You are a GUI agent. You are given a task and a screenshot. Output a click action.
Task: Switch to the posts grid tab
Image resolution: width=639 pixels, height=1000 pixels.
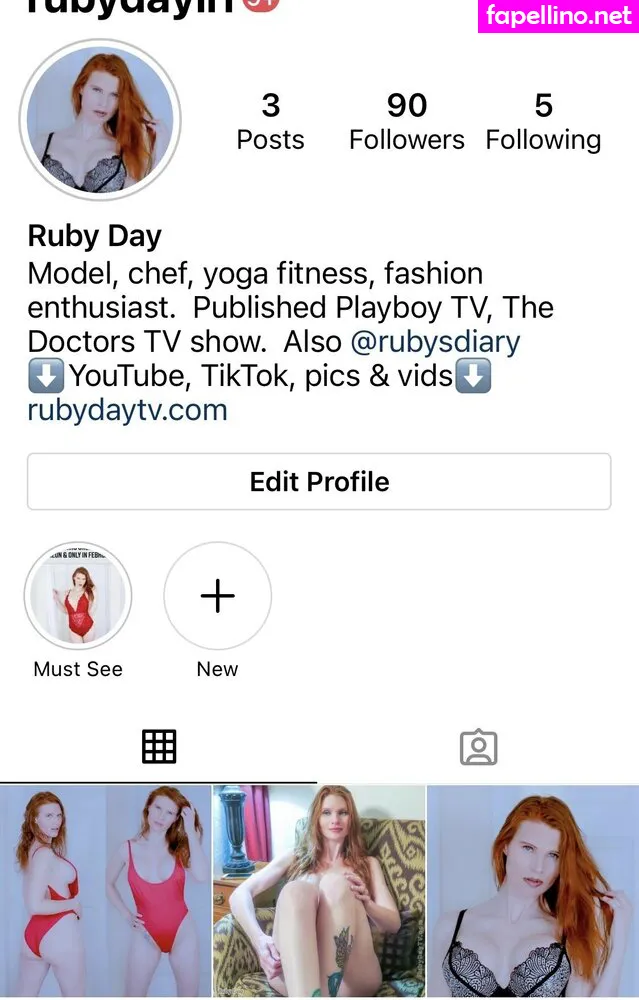coord(159,747)
